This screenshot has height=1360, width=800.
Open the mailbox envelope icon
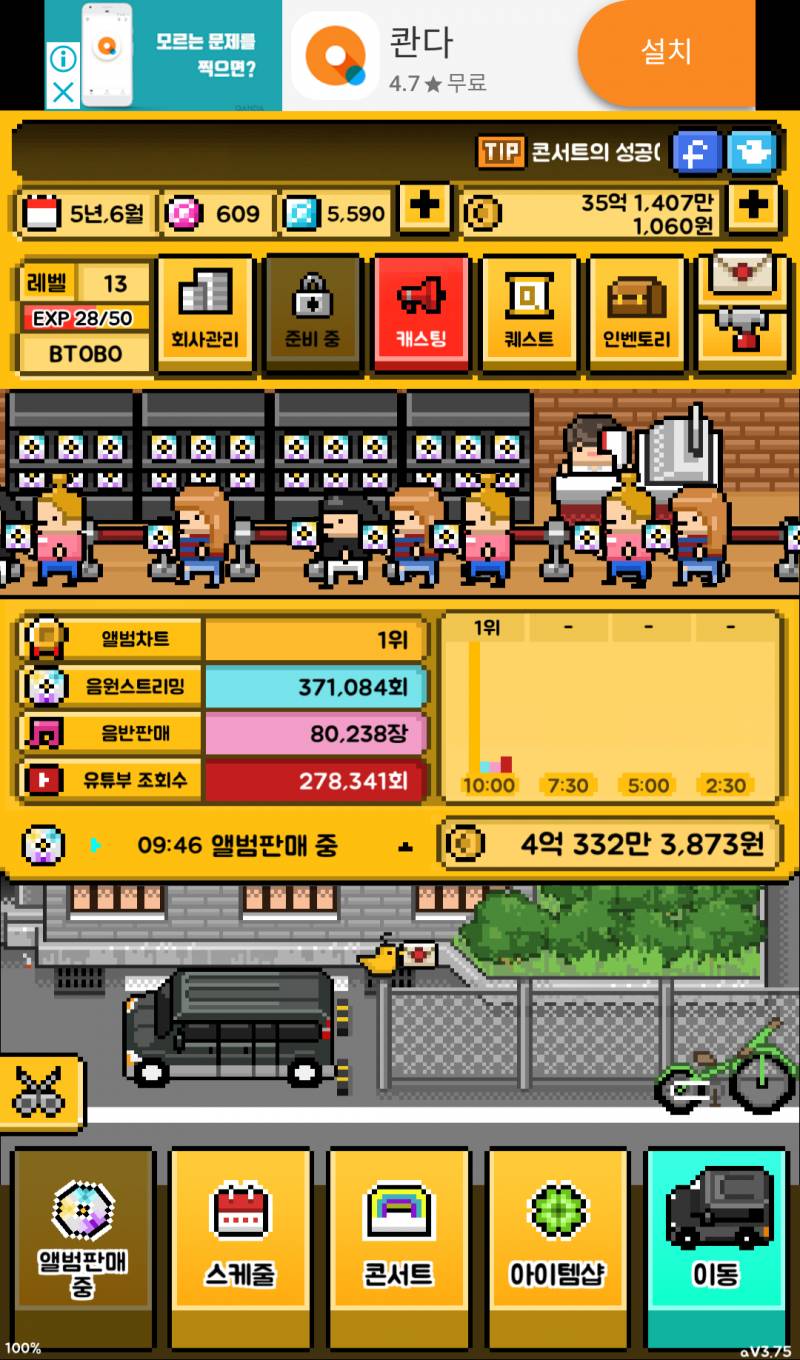(x=741, y=274)
